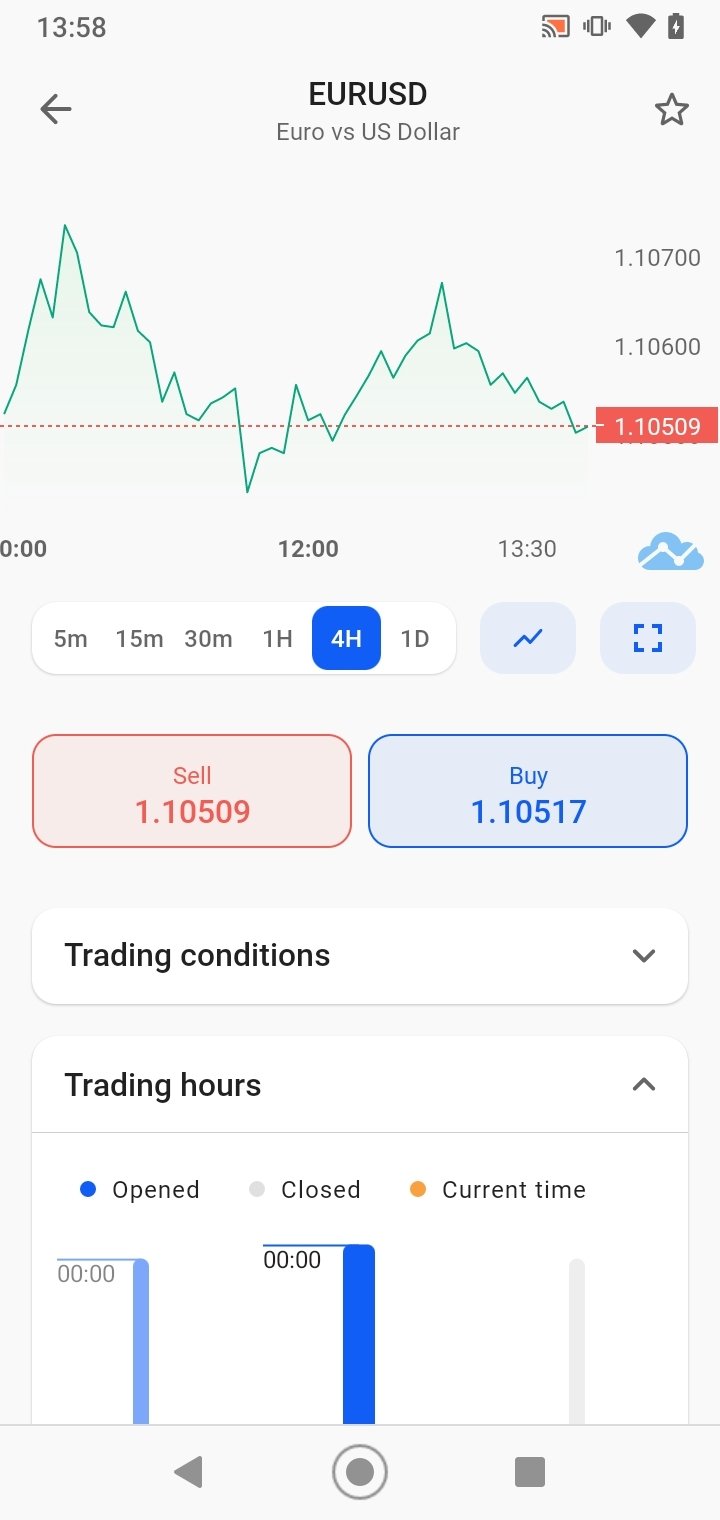Select the 5m chart interval
720x1520 pixels.
pyautogui.click(x=70, y=638)
